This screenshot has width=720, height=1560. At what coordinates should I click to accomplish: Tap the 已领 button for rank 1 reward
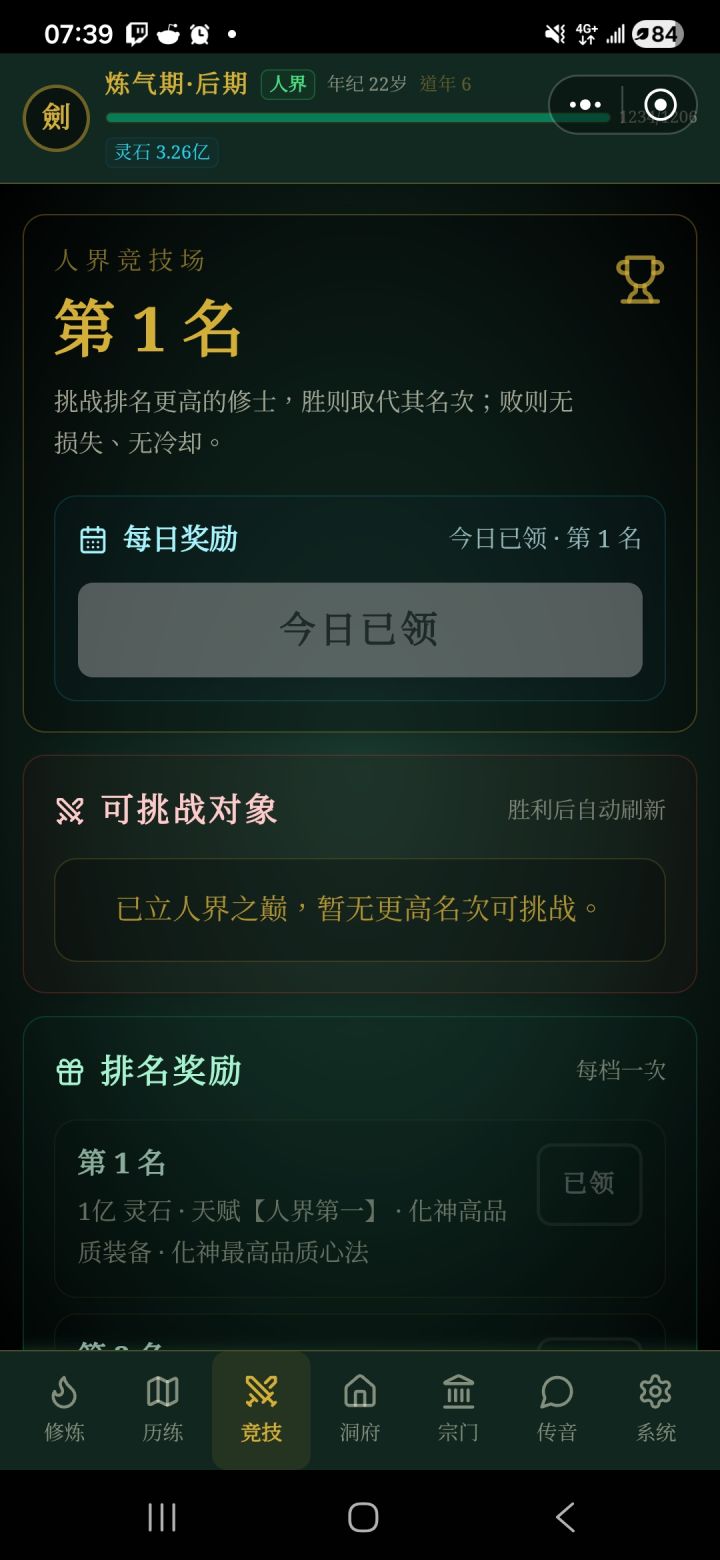tap(589, 1185)
